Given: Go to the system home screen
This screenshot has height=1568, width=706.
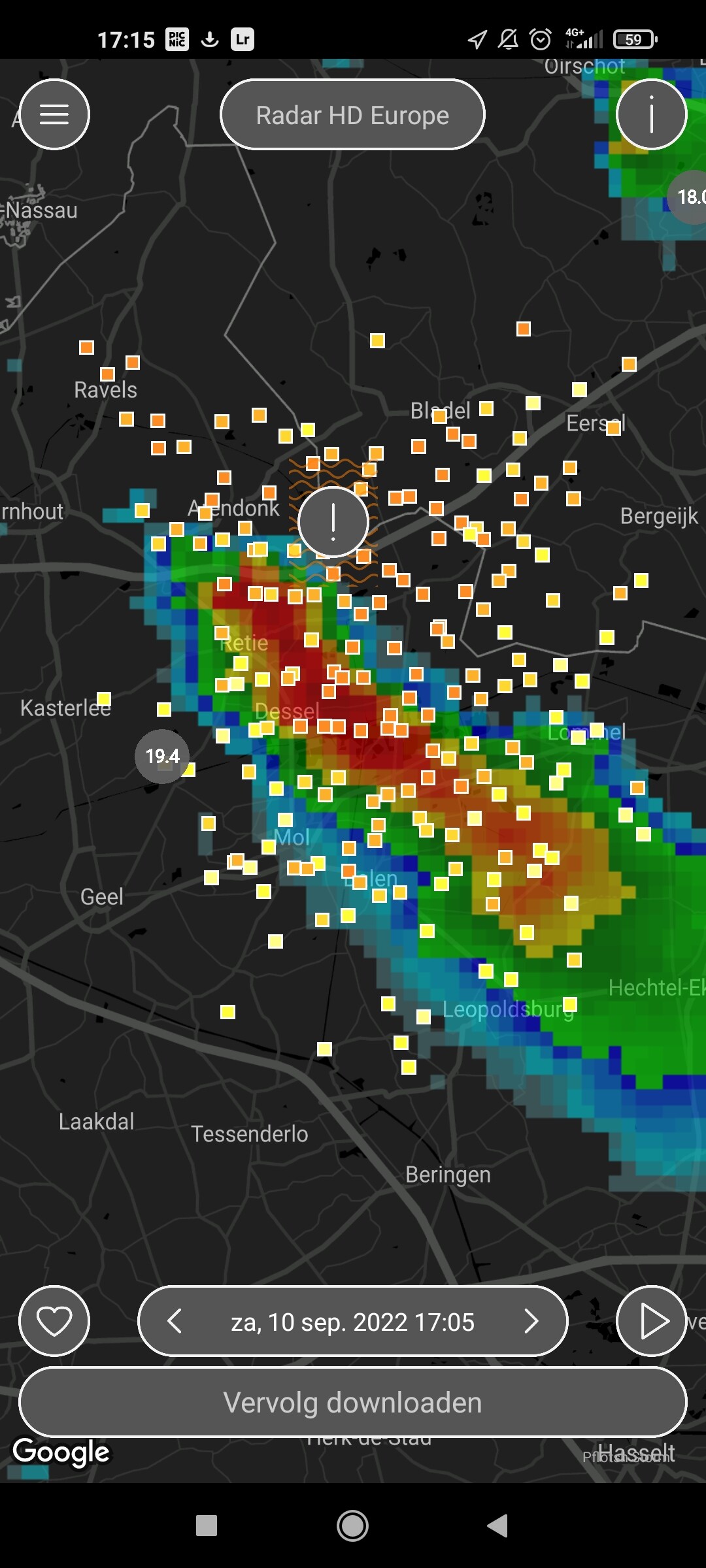Looking at the screenshot, I should (x=352, y=1526).
